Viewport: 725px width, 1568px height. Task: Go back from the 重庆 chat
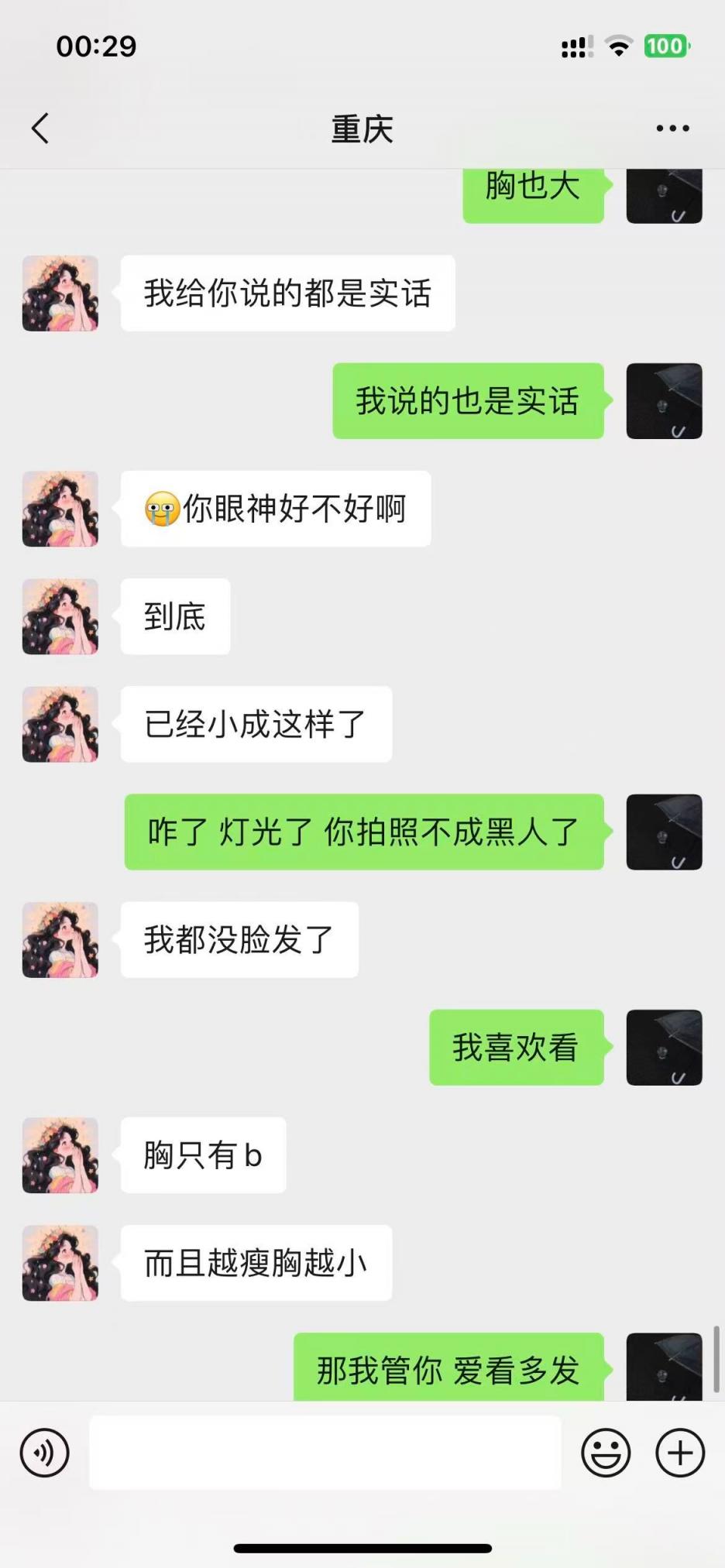coord(40,129)
